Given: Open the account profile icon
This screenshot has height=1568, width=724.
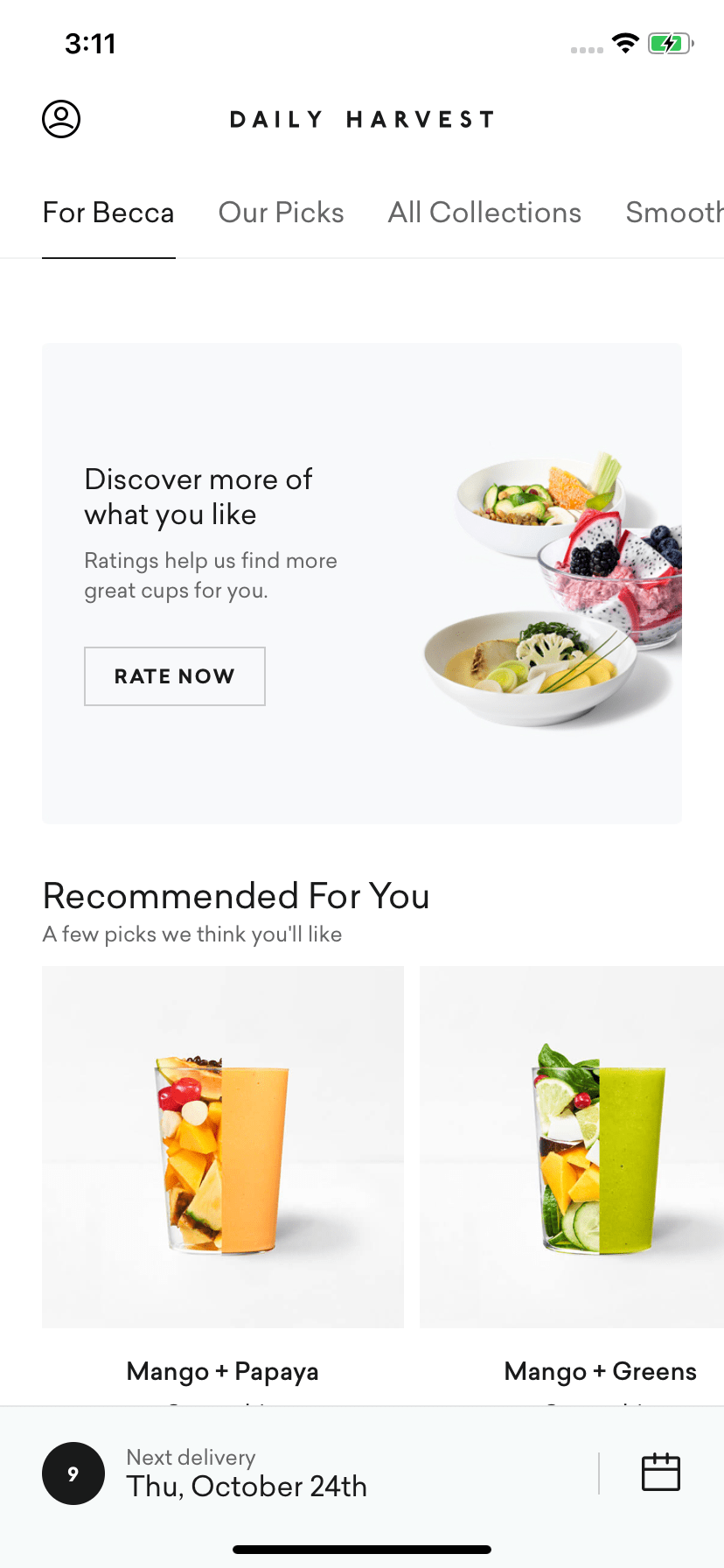Looking at the screenshot, I should (61, 119).
